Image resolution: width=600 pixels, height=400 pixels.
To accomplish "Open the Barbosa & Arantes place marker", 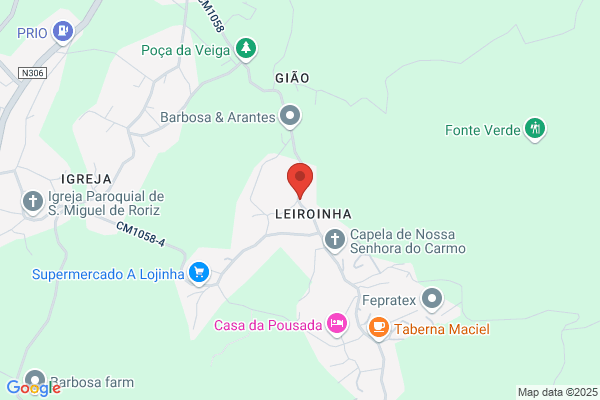I will pos(290,116).
